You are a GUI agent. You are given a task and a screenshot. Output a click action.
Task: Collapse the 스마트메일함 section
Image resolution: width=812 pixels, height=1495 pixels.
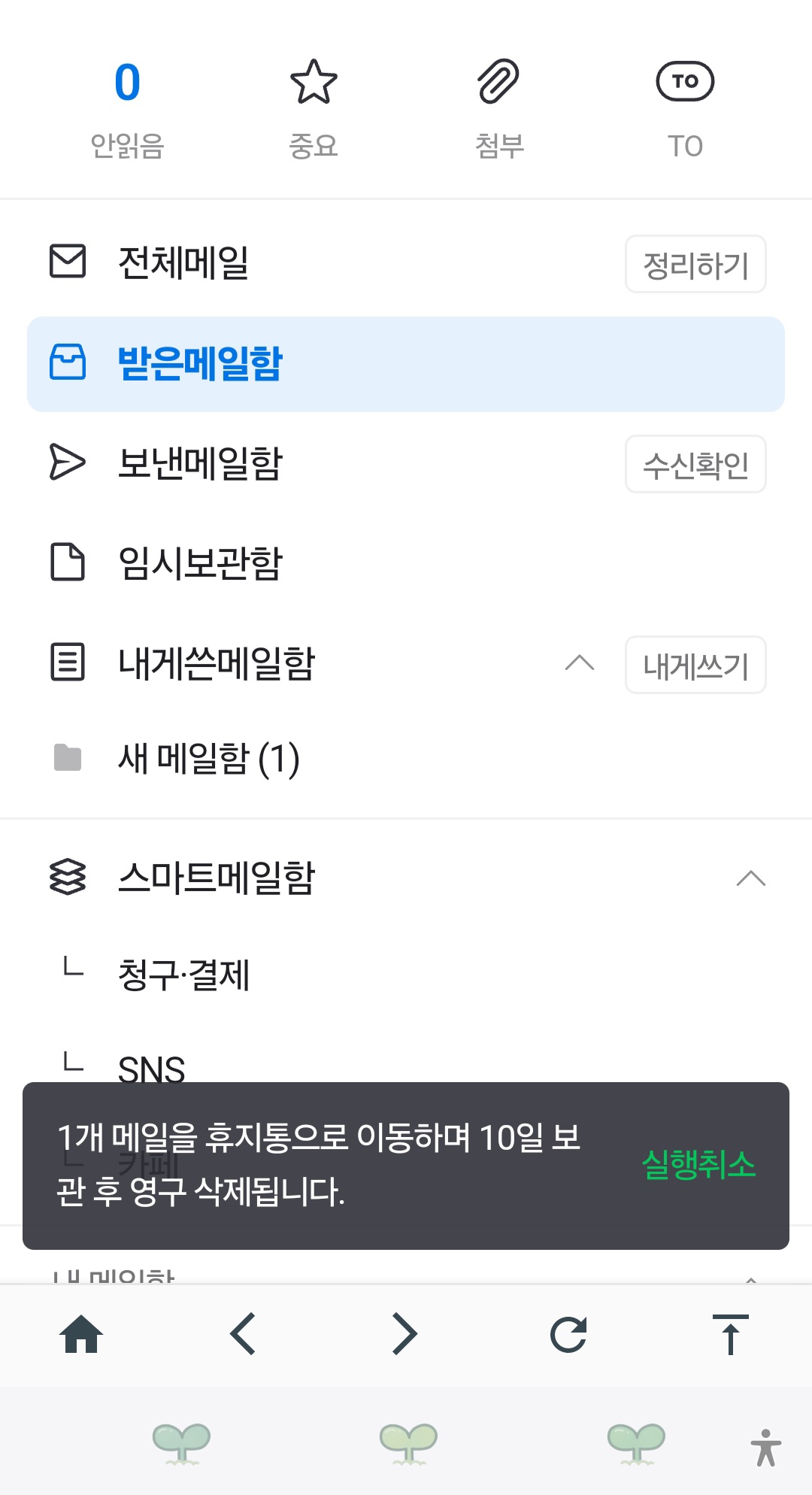coord(750,878)
